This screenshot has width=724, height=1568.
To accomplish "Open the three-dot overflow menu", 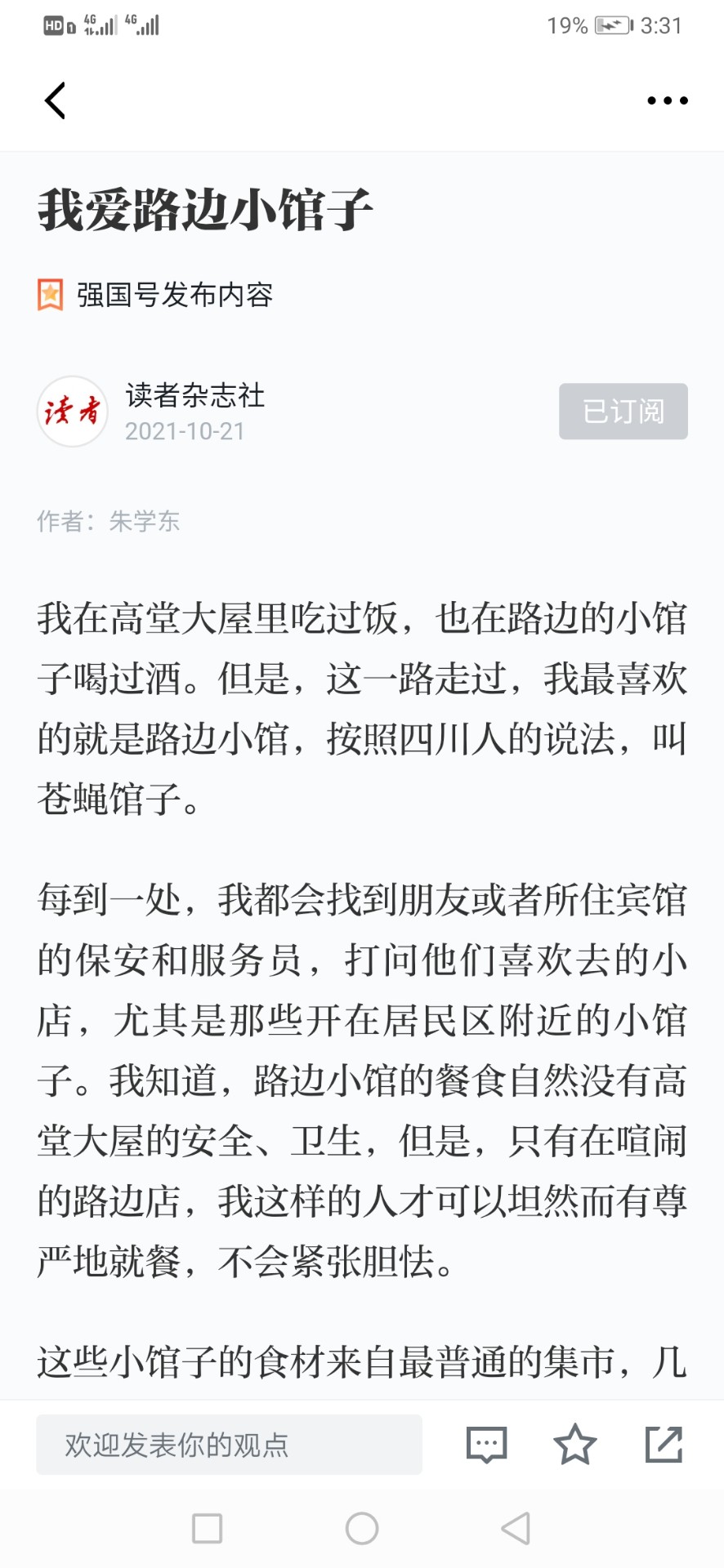I will point(667,101).
